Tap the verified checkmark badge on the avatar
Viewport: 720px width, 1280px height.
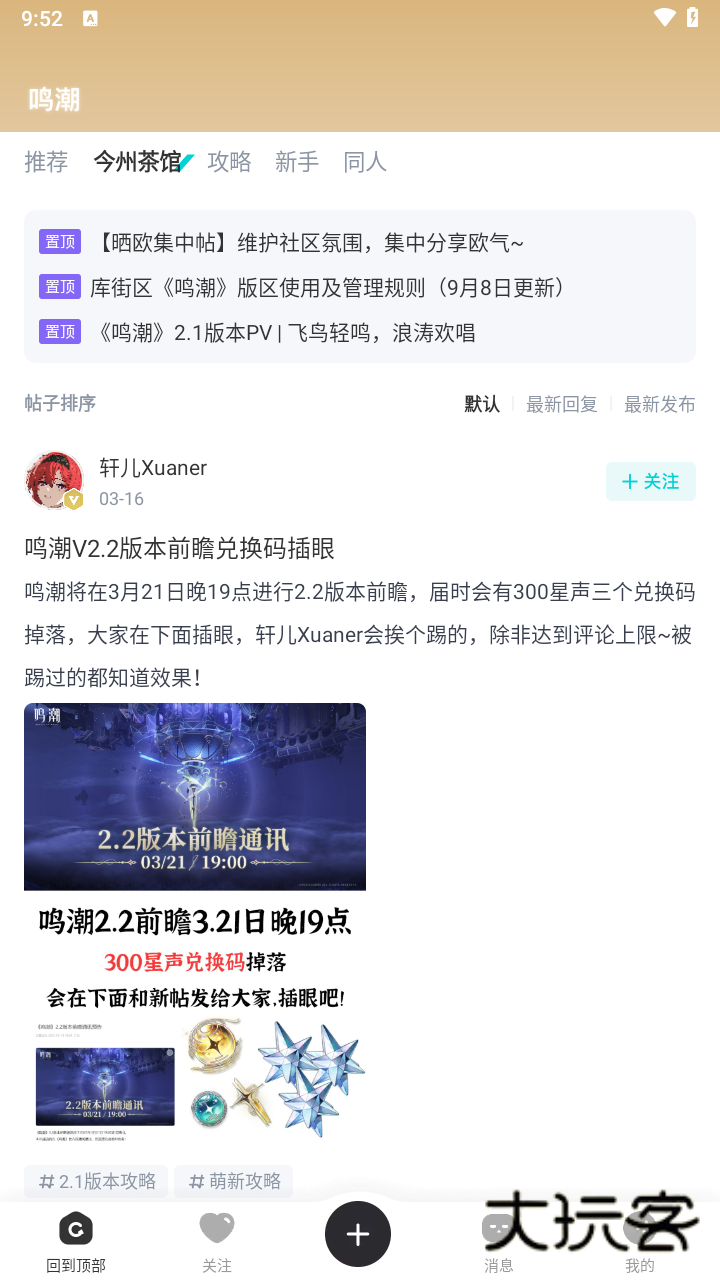point(73,501)
